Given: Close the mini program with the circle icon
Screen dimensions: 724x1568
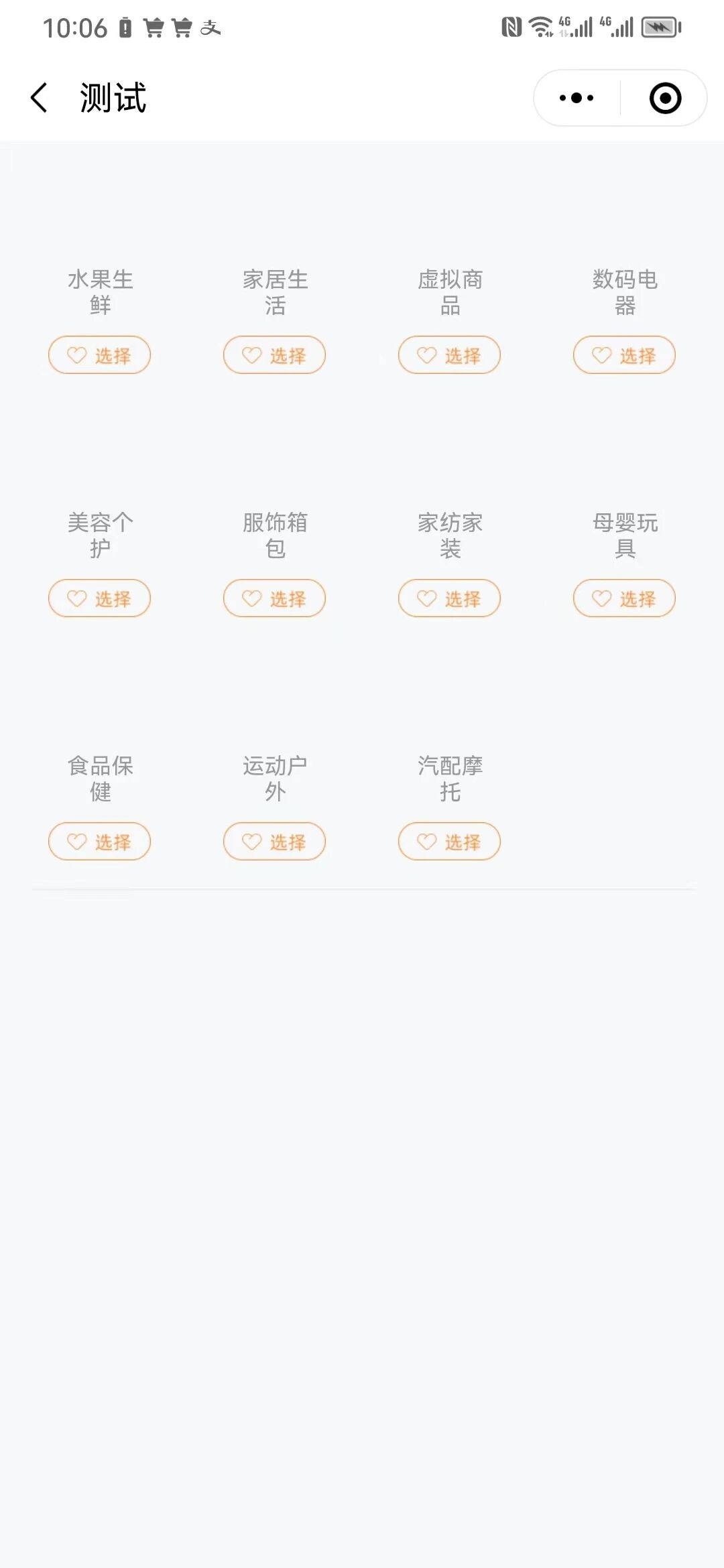Looking at the screenshot, I should [665, 98].
